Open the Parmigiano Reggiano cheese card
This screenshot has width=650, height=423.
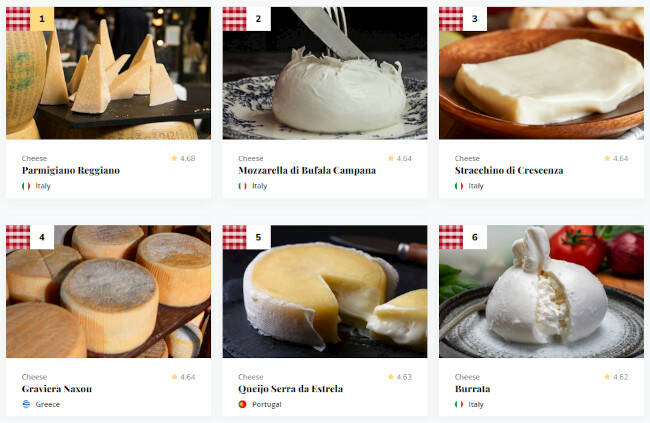coord(71,170)
